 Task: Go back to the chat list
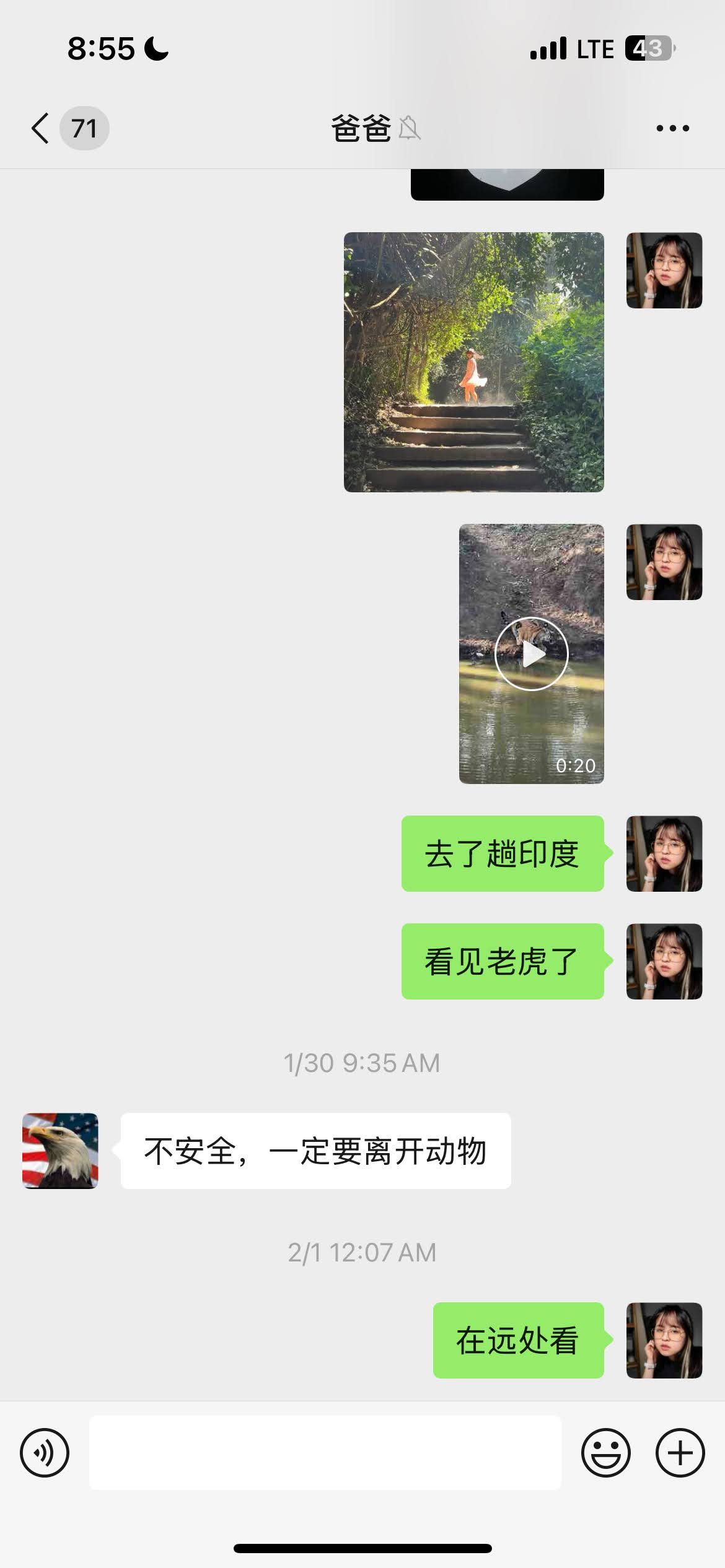[x=41, y=128]
